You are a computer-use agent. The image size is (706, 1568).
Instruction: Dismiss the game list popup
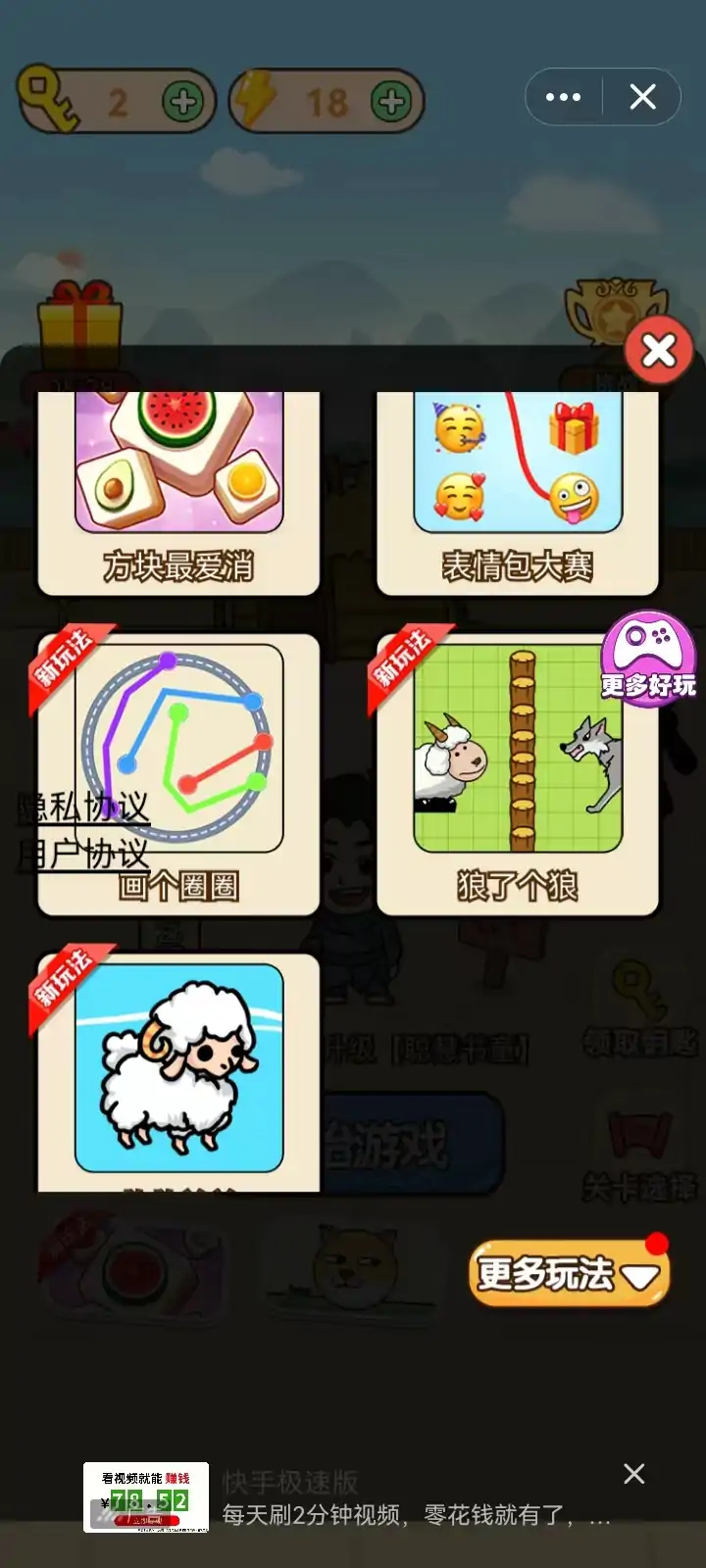[659, 350]
